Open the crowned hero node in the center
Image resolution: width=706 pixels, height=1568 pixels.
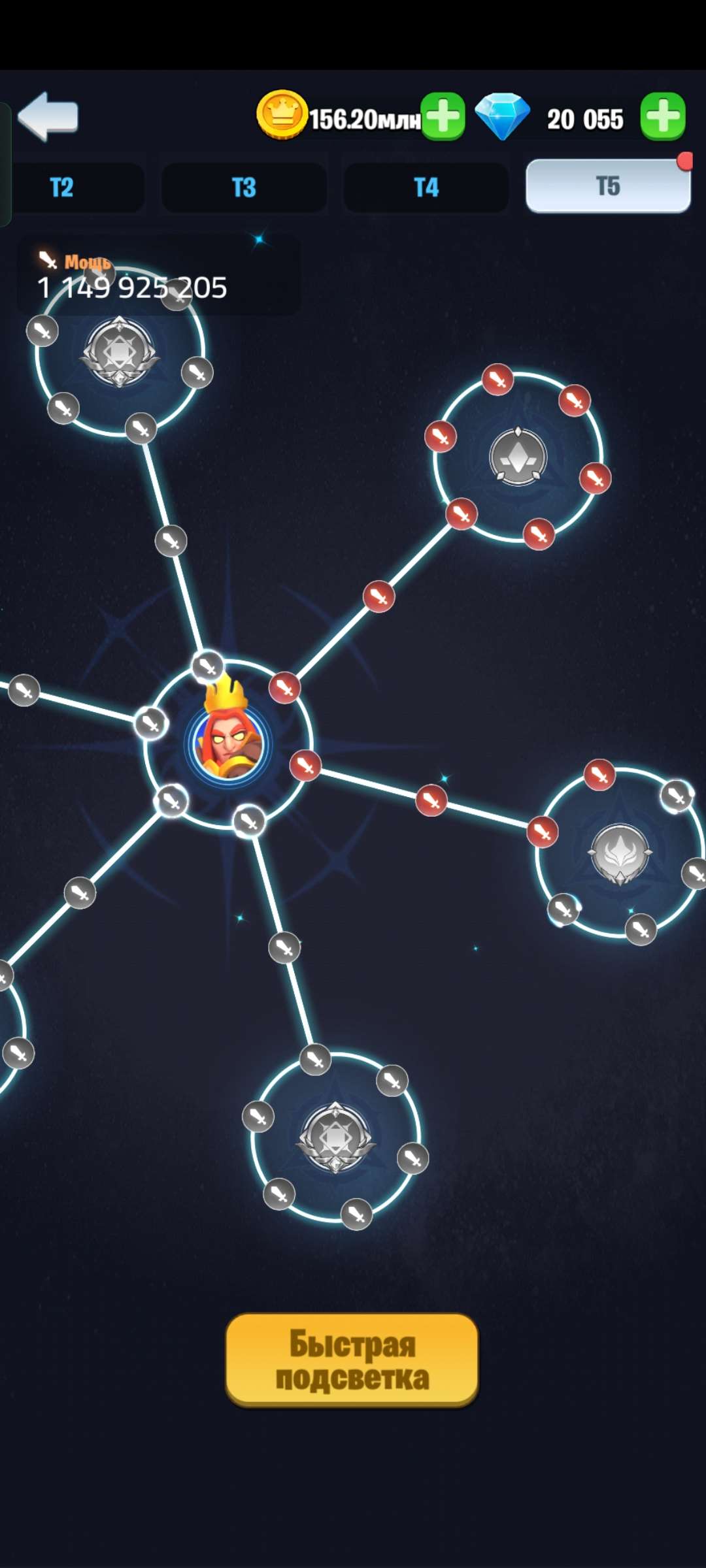228,744
